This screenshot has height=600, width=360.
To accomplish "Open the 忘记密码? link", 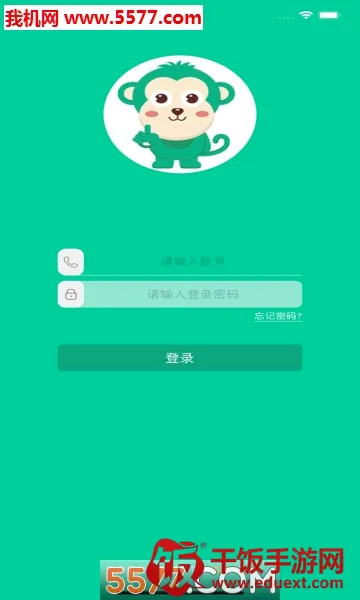I will 278,316.
